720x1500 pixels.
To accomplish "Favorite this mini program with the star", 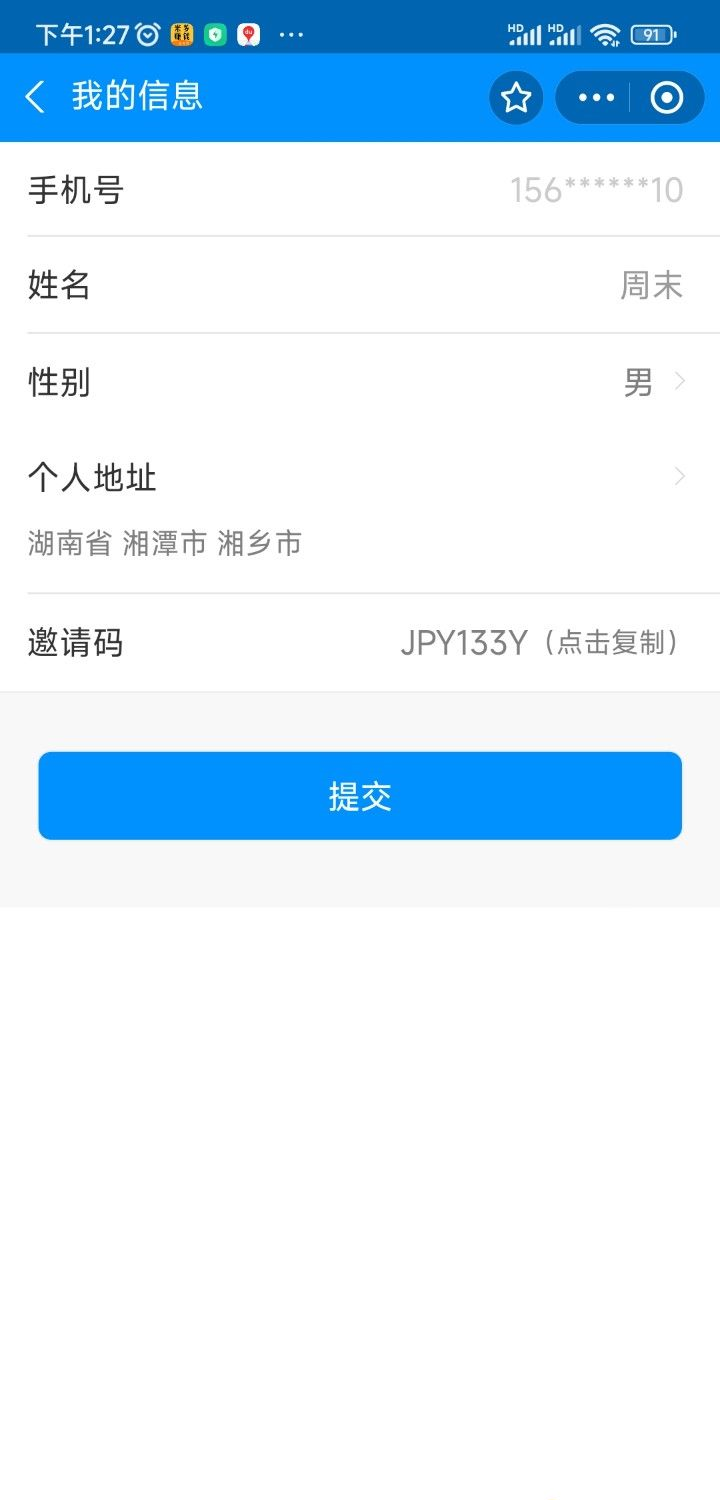I will (516, 97).
